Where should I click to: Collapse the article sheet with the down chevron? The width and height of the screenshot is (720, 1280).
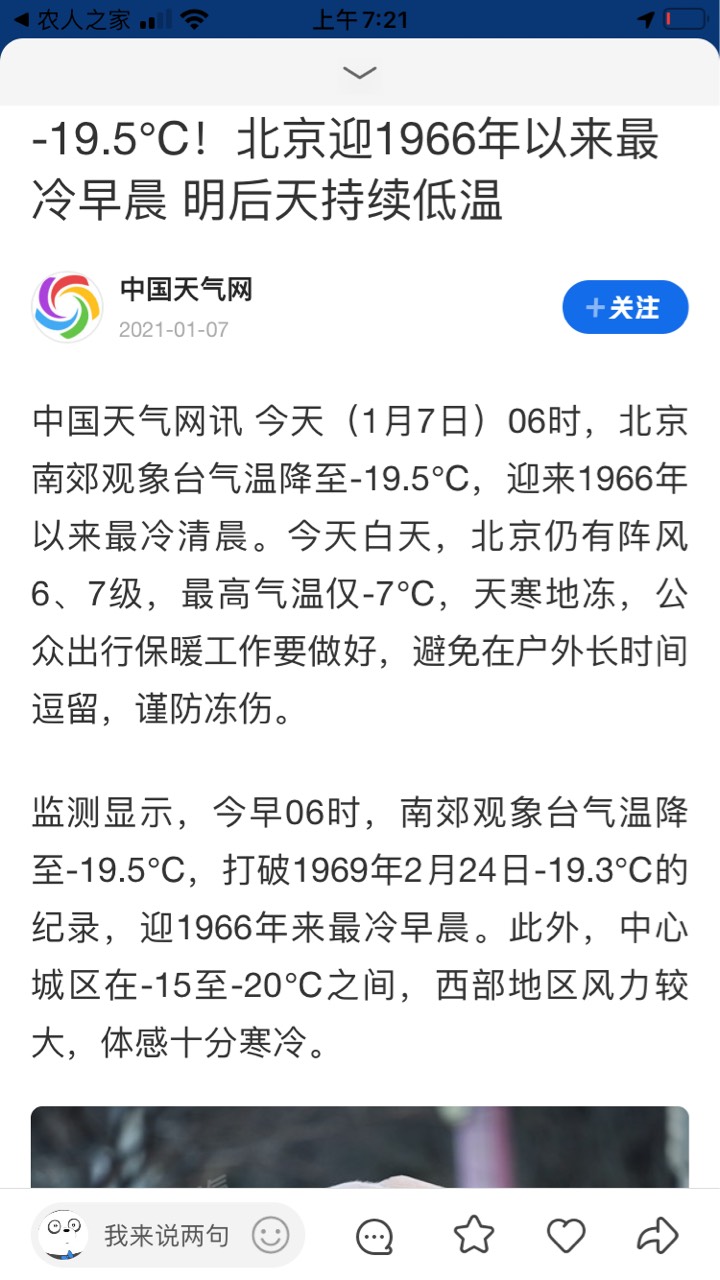tap(359, 72)
